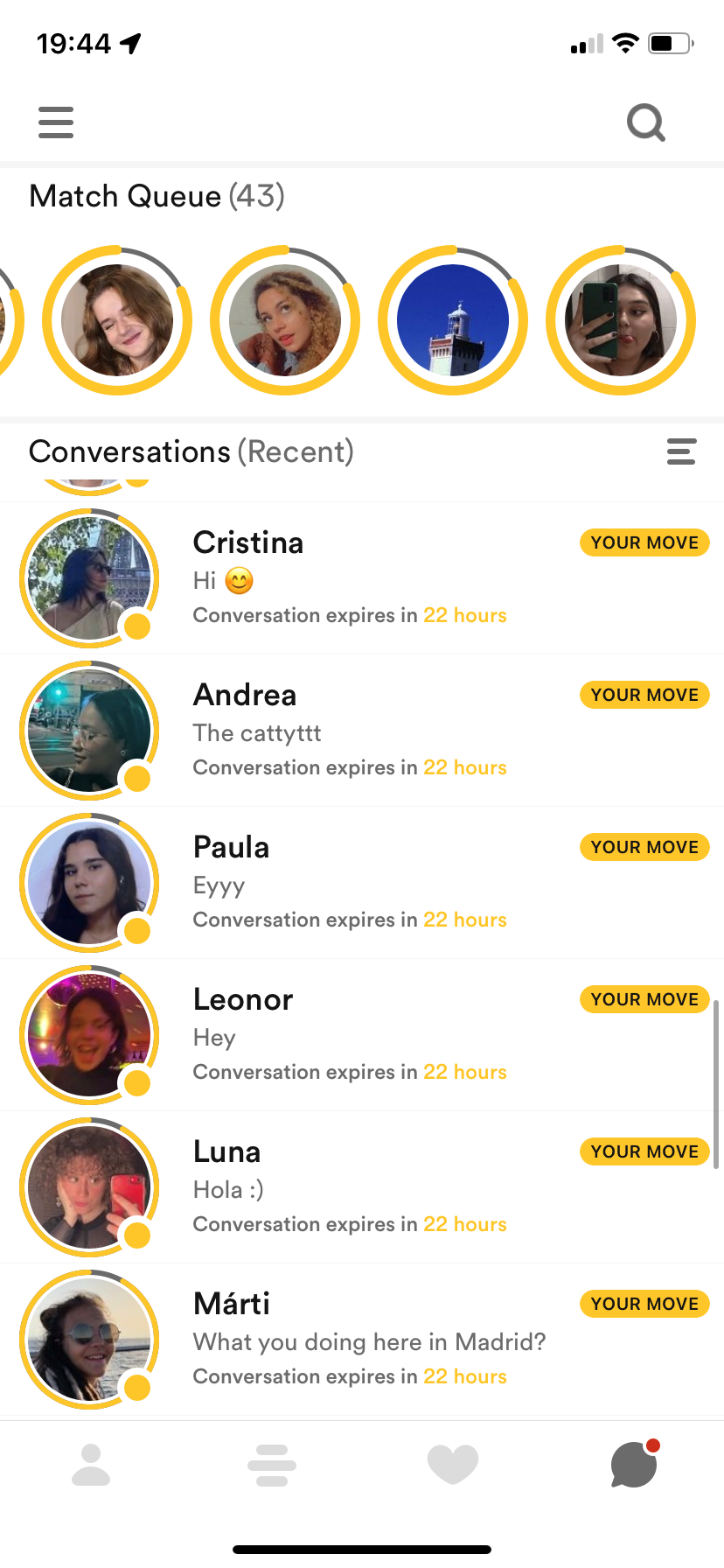Switch to the chats tab
724x1568 pixels.
635,1464
